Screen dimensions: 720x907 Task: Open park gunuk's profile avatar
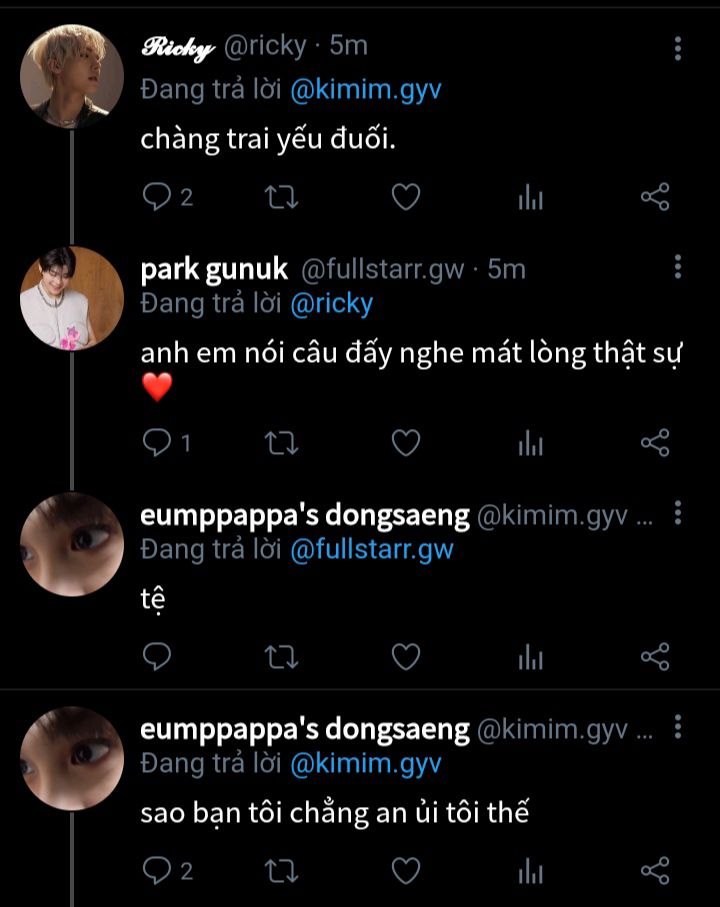[x=71, y=298]
